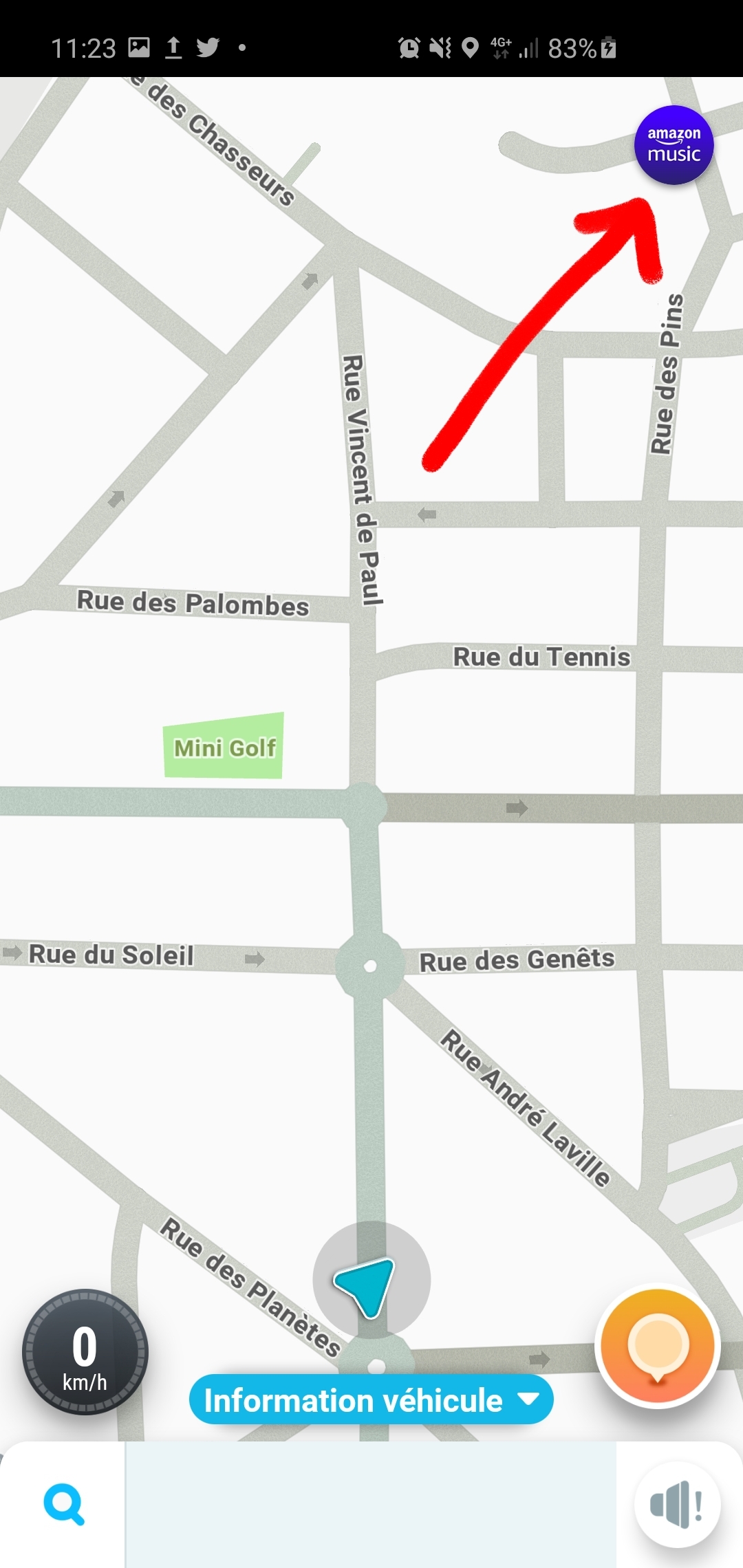743x1568 pixels.
Task: Tap the orange report hazard button
Action: (658, 1346)
